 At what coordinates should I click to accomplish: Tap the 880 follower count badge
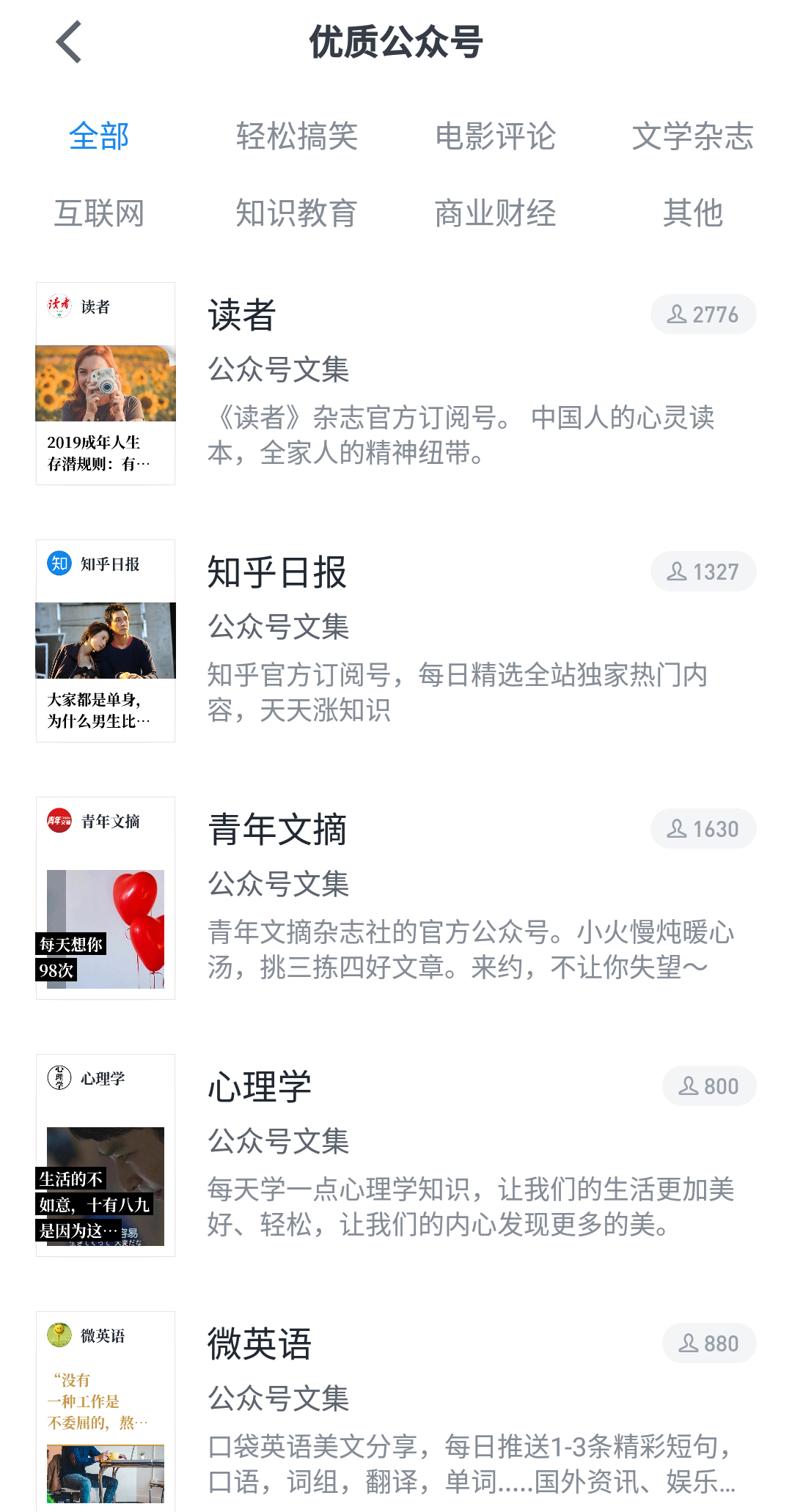[x=708, y=1342]
